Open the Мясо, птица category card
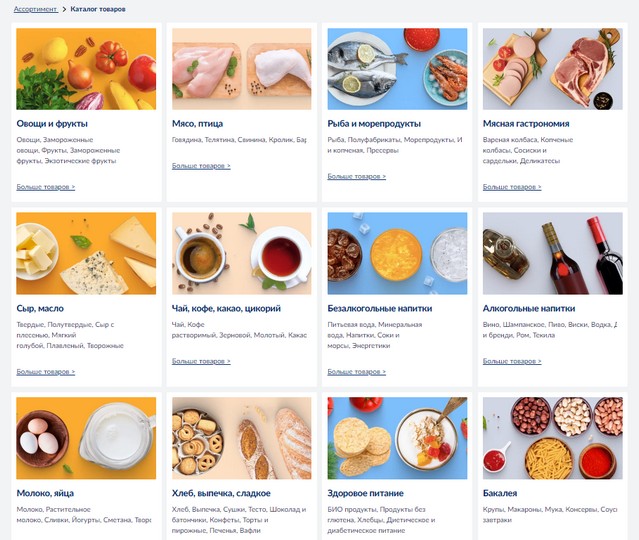Image resolution: width=639 pixels, height=540 pixels. coord(197,123)
